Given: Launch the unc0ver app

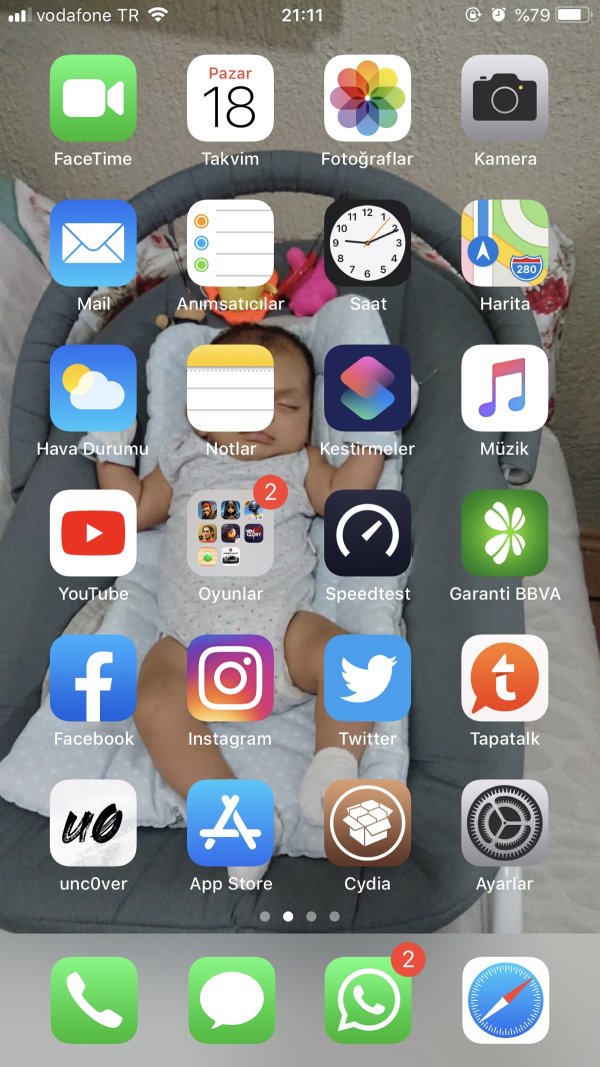Looking at the screenshot, I should 93,823.
